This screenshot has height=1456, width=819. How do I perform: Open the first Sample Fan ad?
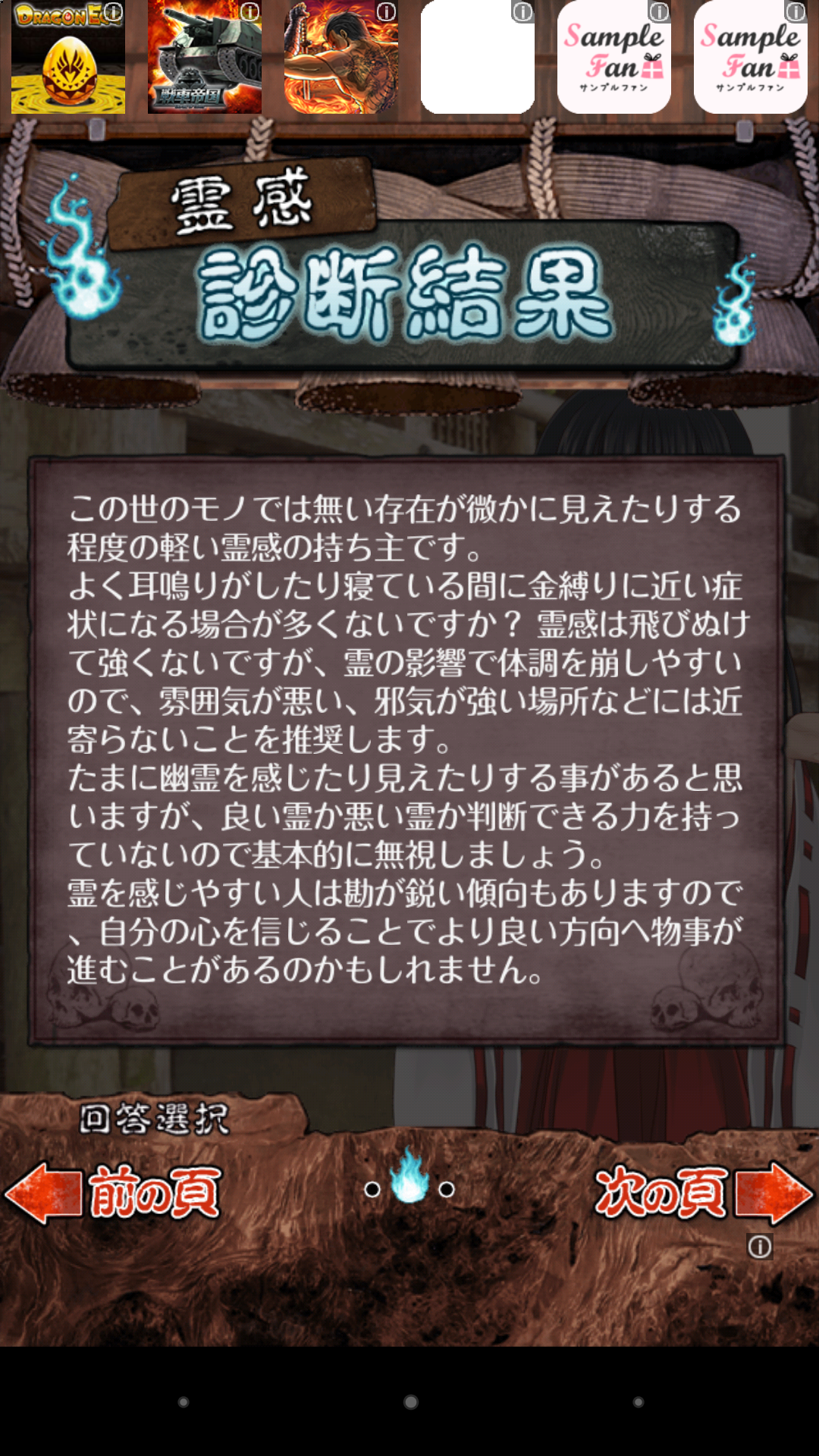[x=614, y=58]
